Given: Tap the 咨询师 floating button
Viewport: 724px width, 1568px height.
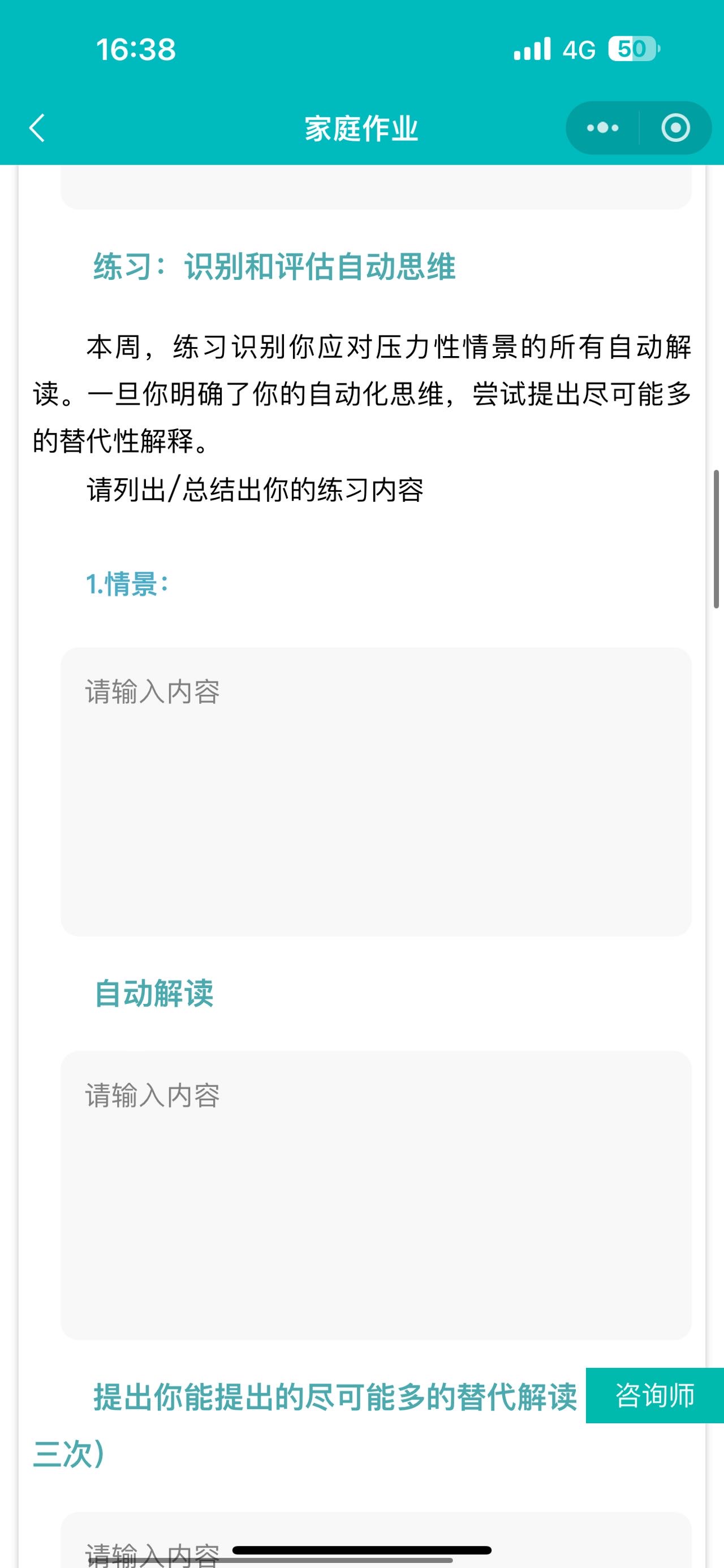Looking at the screenshot, I should (654, 1395).
